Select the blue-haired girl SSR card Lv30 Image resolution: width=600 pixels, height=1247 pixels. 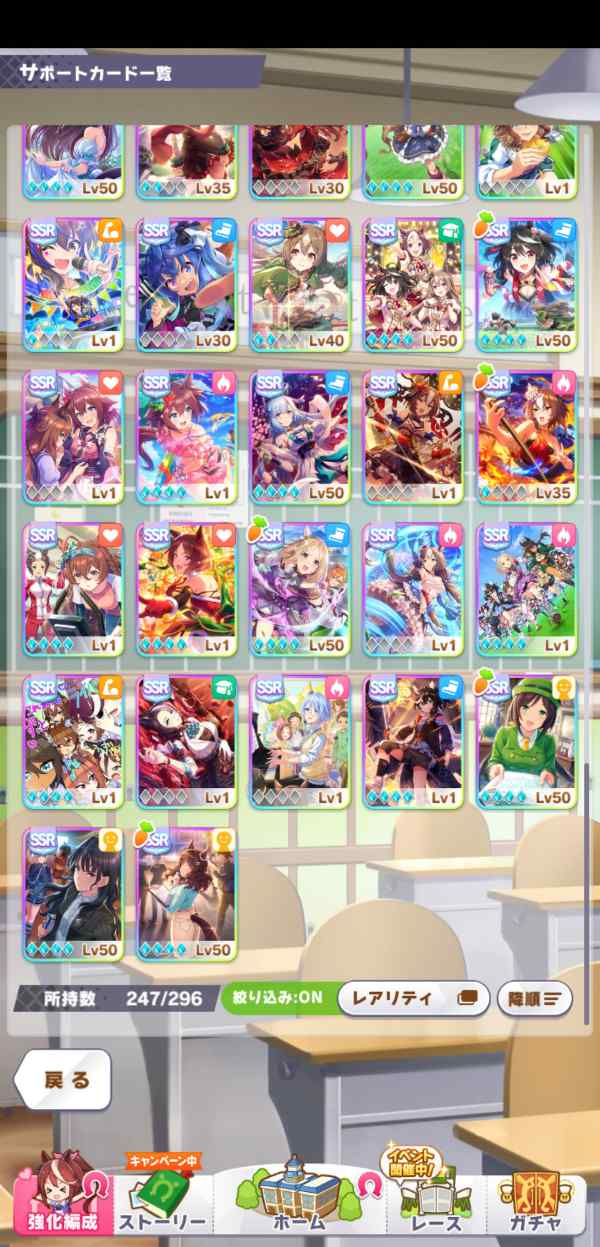click(x=187, y=284)
